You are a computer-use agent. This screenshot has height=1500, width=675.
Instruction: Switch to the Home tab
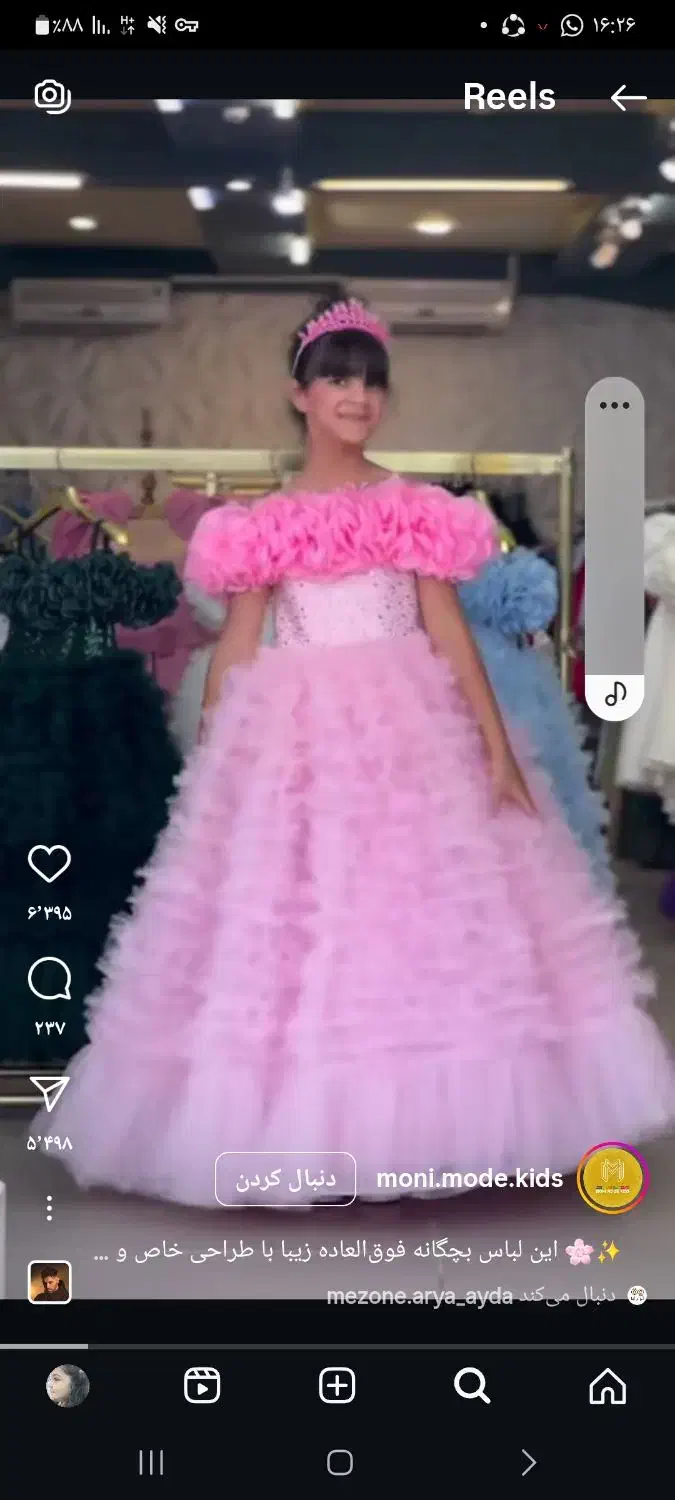point(607,1386)
